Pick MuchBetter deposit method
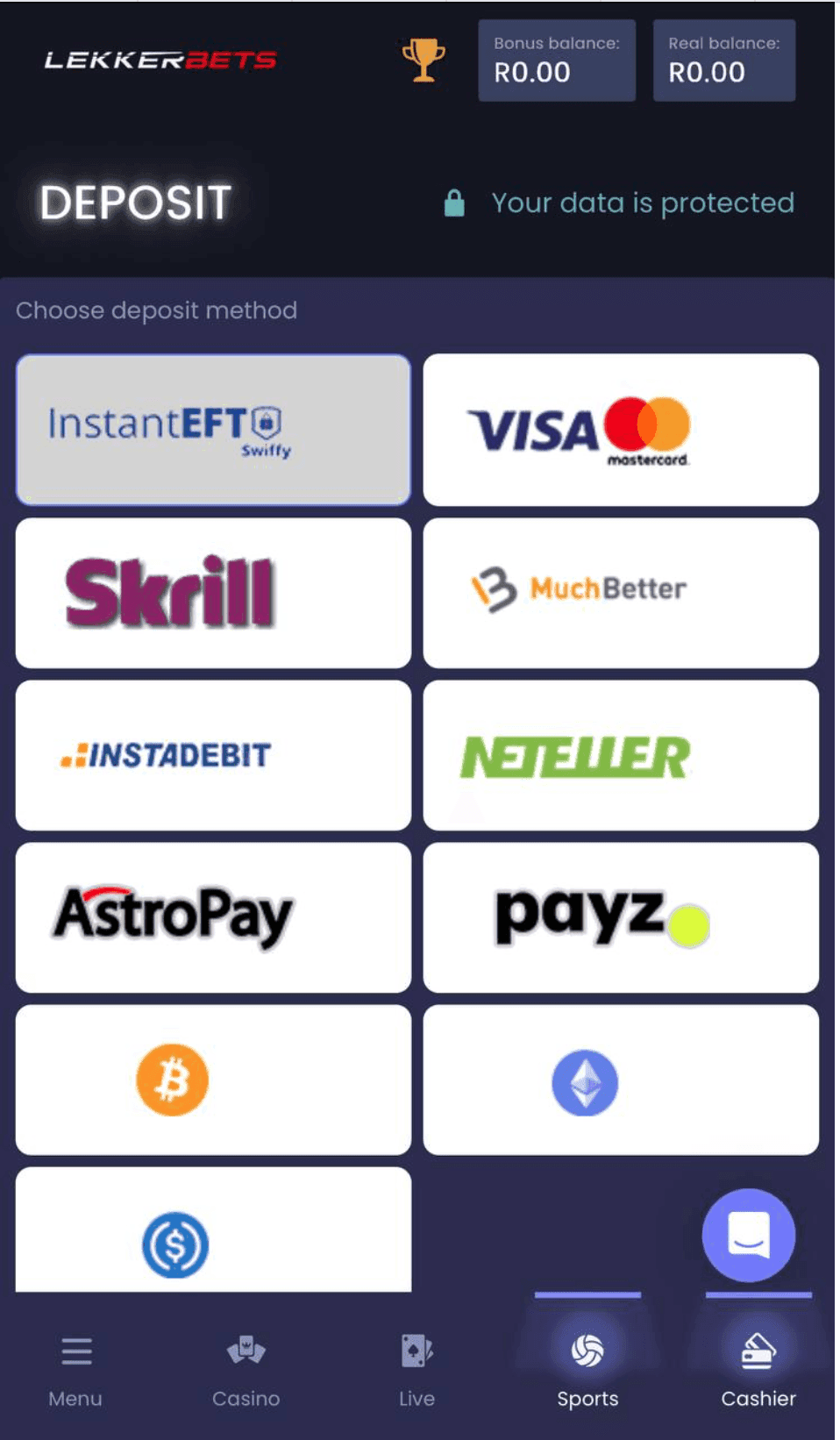This screenshot has width=840, height=1440. (x=620, y=593)
